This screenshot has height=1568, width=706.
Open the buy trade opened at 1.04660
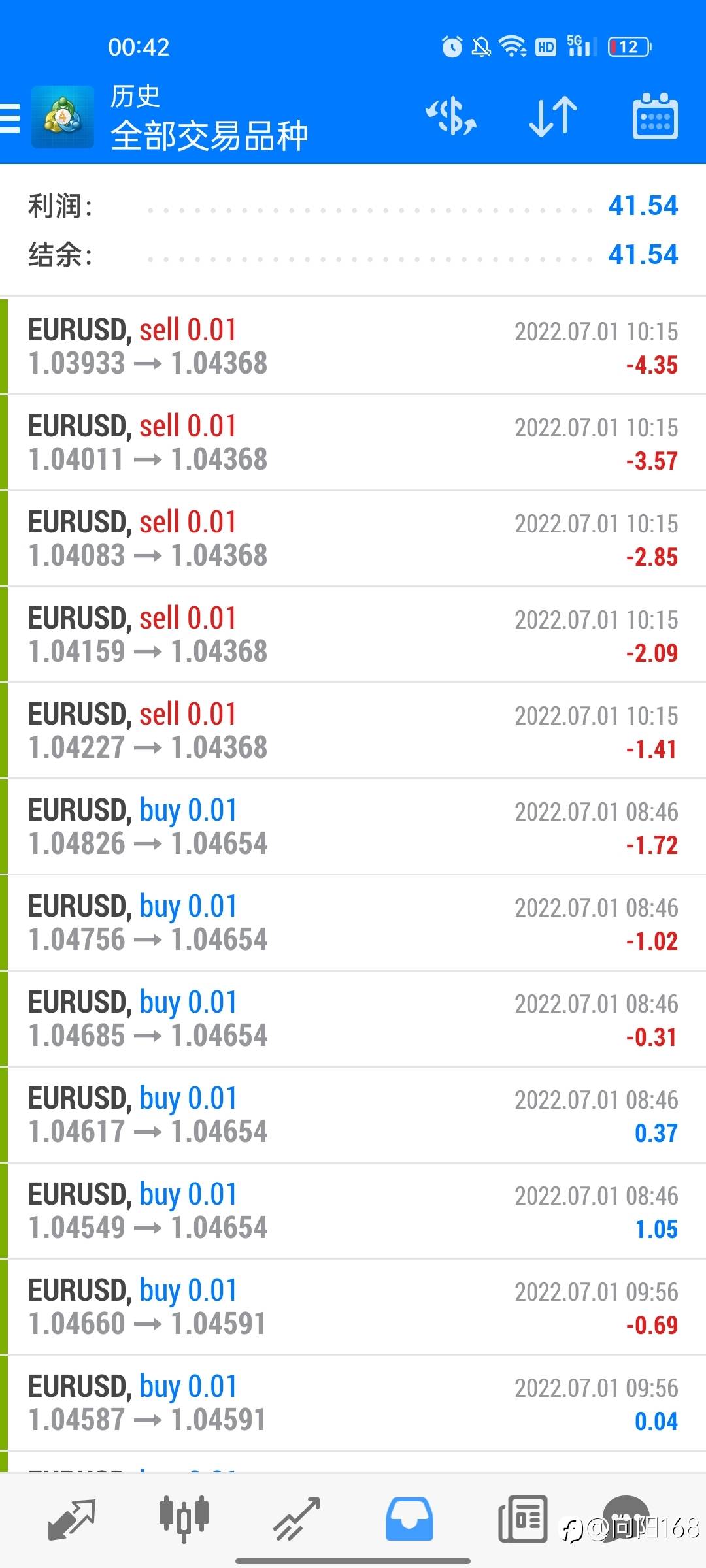point(353,1307)
